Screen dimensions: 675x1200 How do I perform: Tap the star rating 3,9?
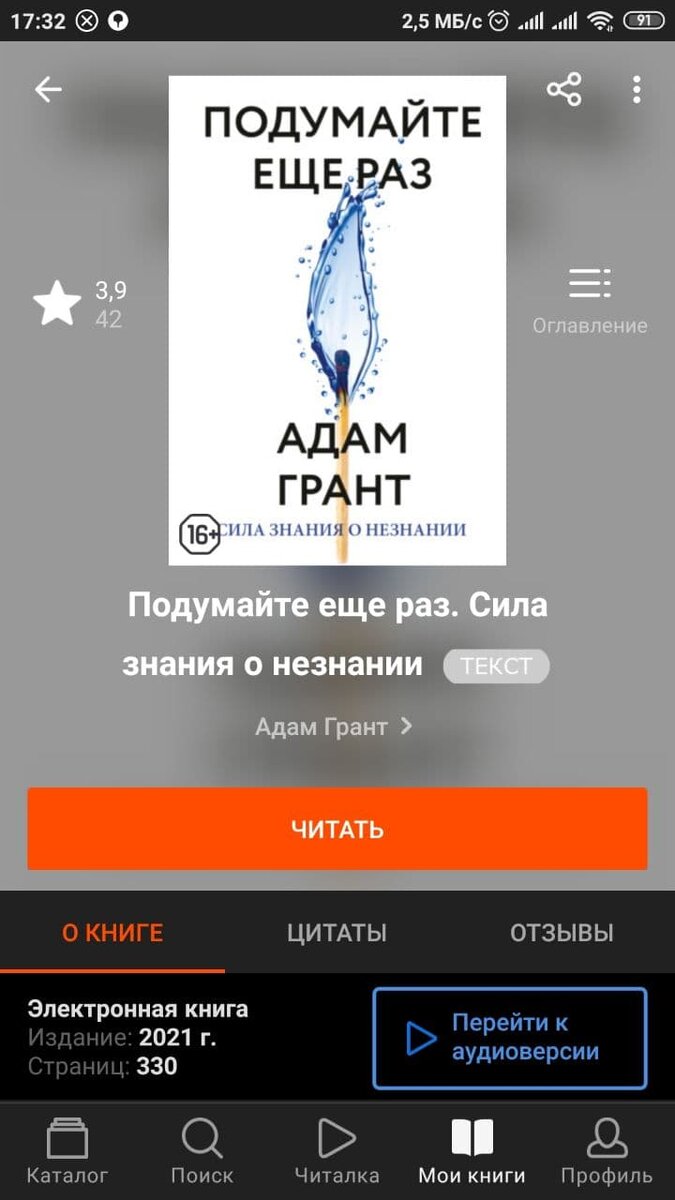point(79,304)
